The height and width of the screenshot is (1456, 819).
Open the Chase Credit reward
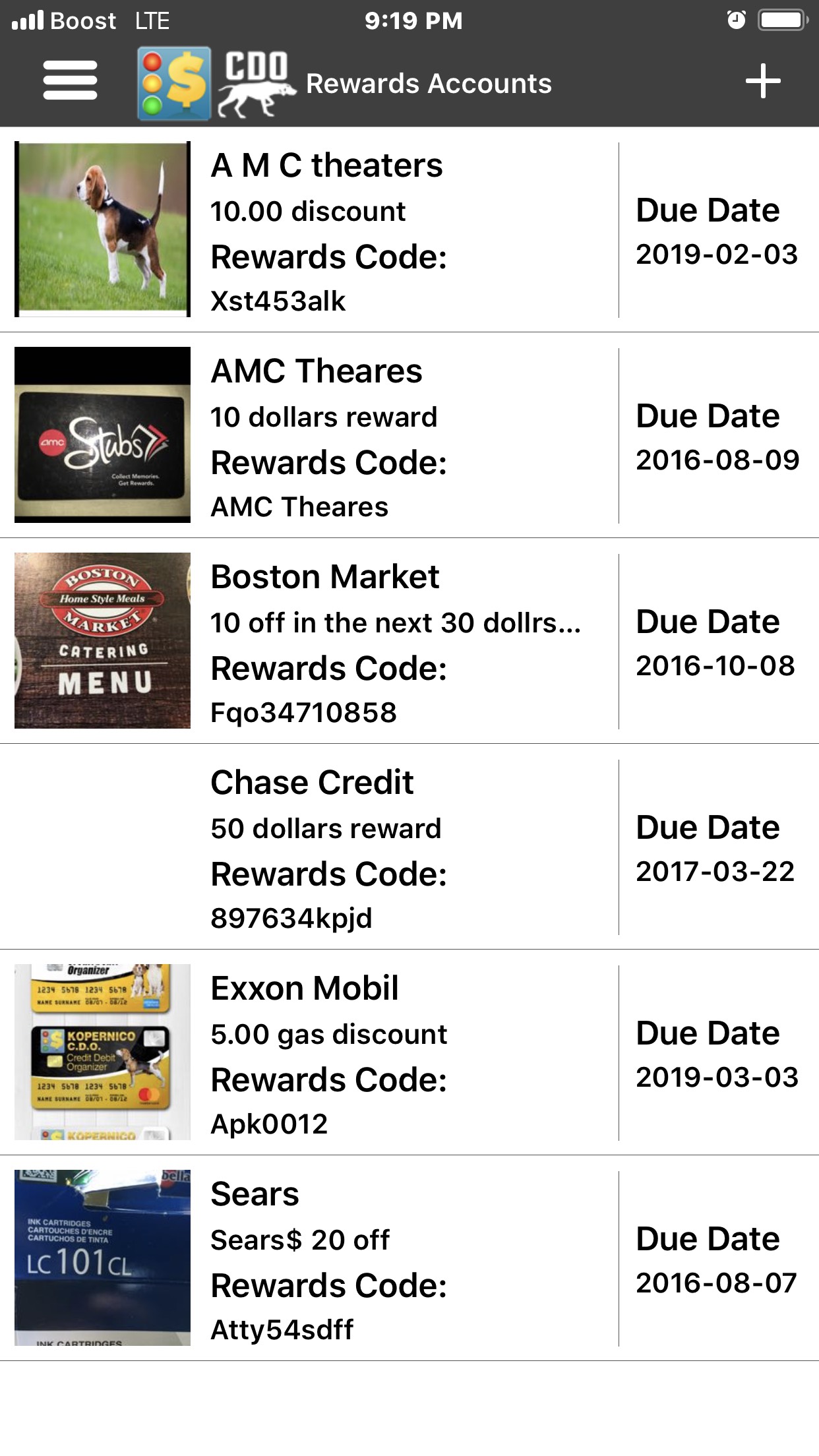(409, 847)
